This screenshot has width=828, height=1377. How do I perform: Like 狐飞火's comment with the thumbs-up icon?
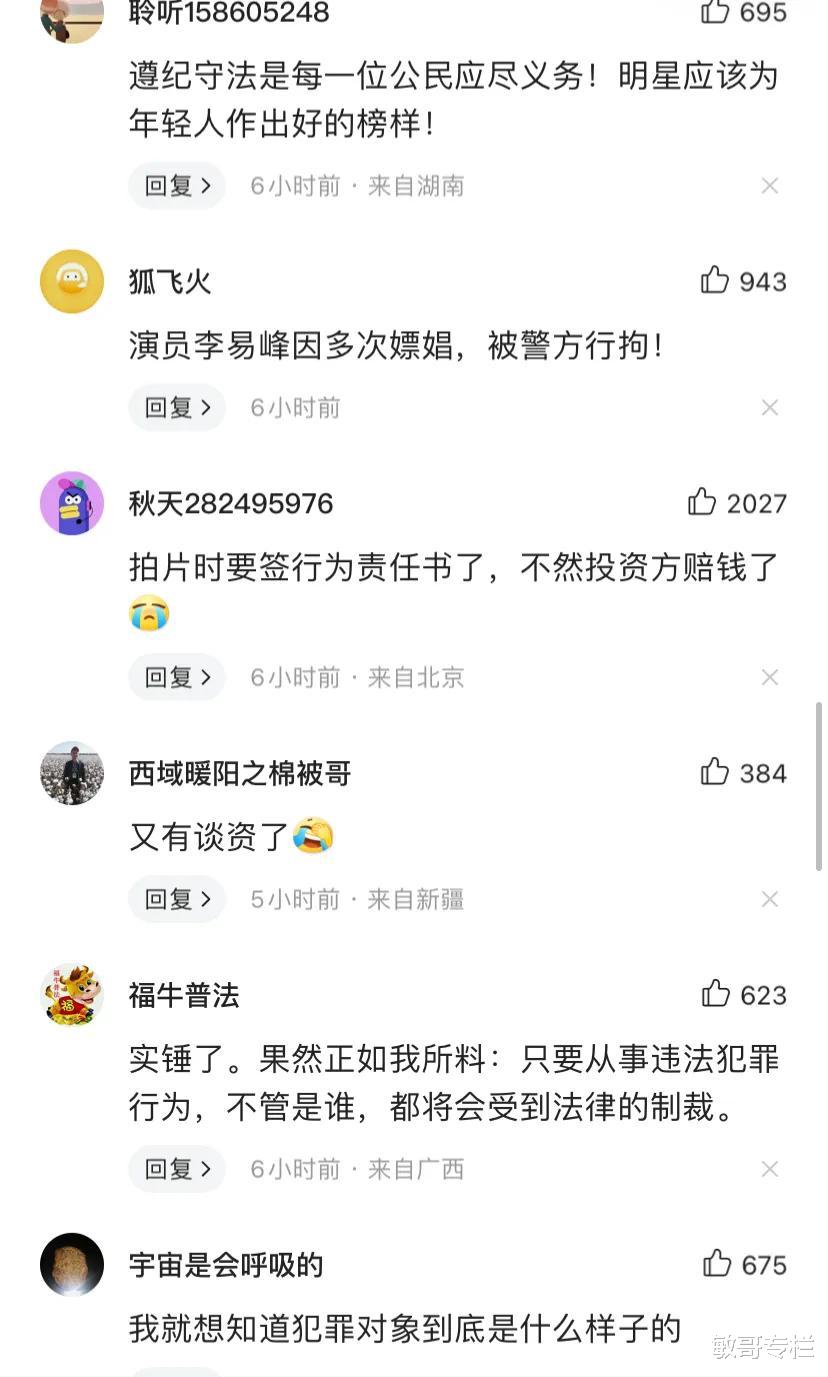(714, 281)
